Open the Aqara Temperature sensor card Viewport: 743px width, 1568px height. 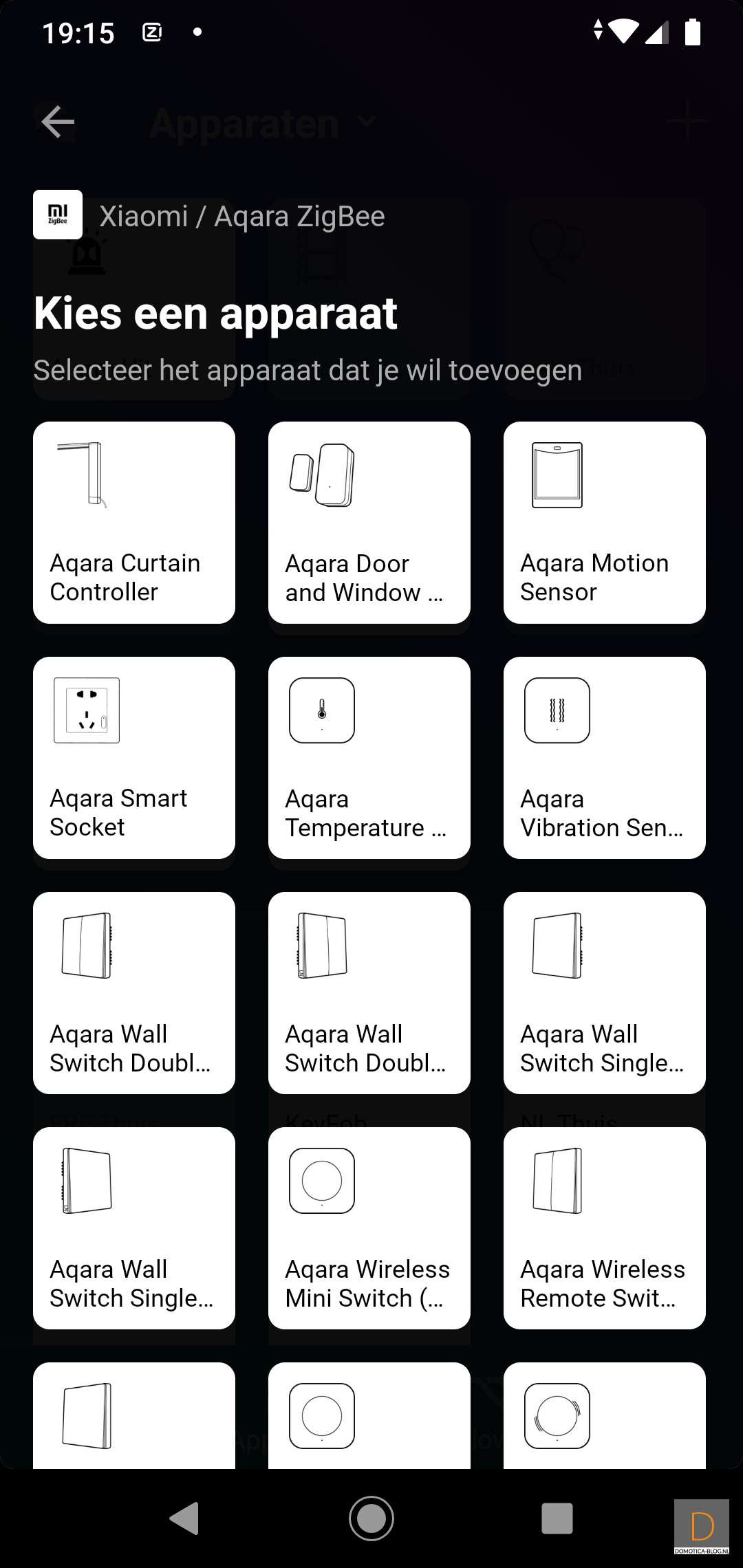[x=369, y=758]
